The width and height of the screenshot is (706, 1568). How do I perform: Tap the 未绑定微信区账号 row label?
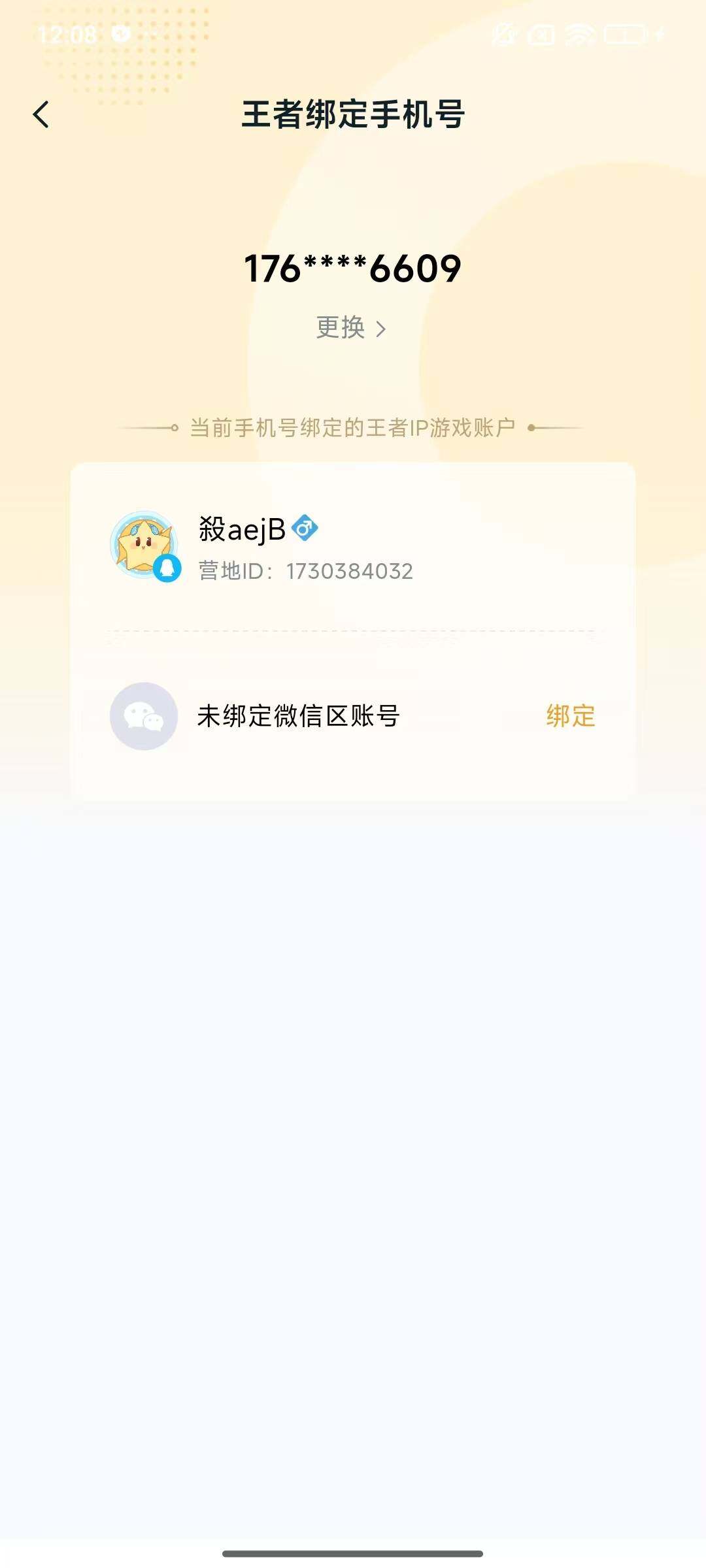click(301, 716)
